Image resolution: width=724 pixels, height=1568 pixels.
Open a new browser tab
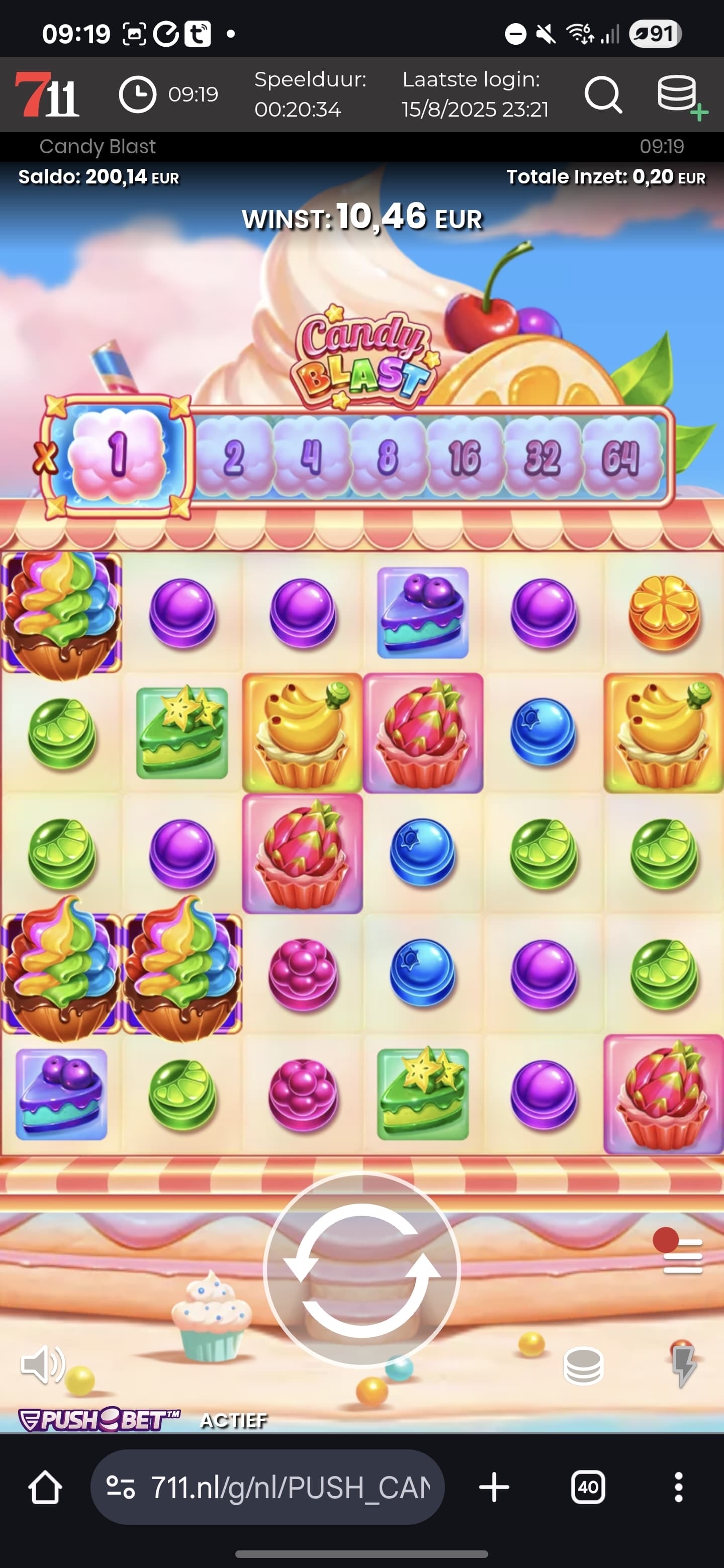coord(494,1487)
